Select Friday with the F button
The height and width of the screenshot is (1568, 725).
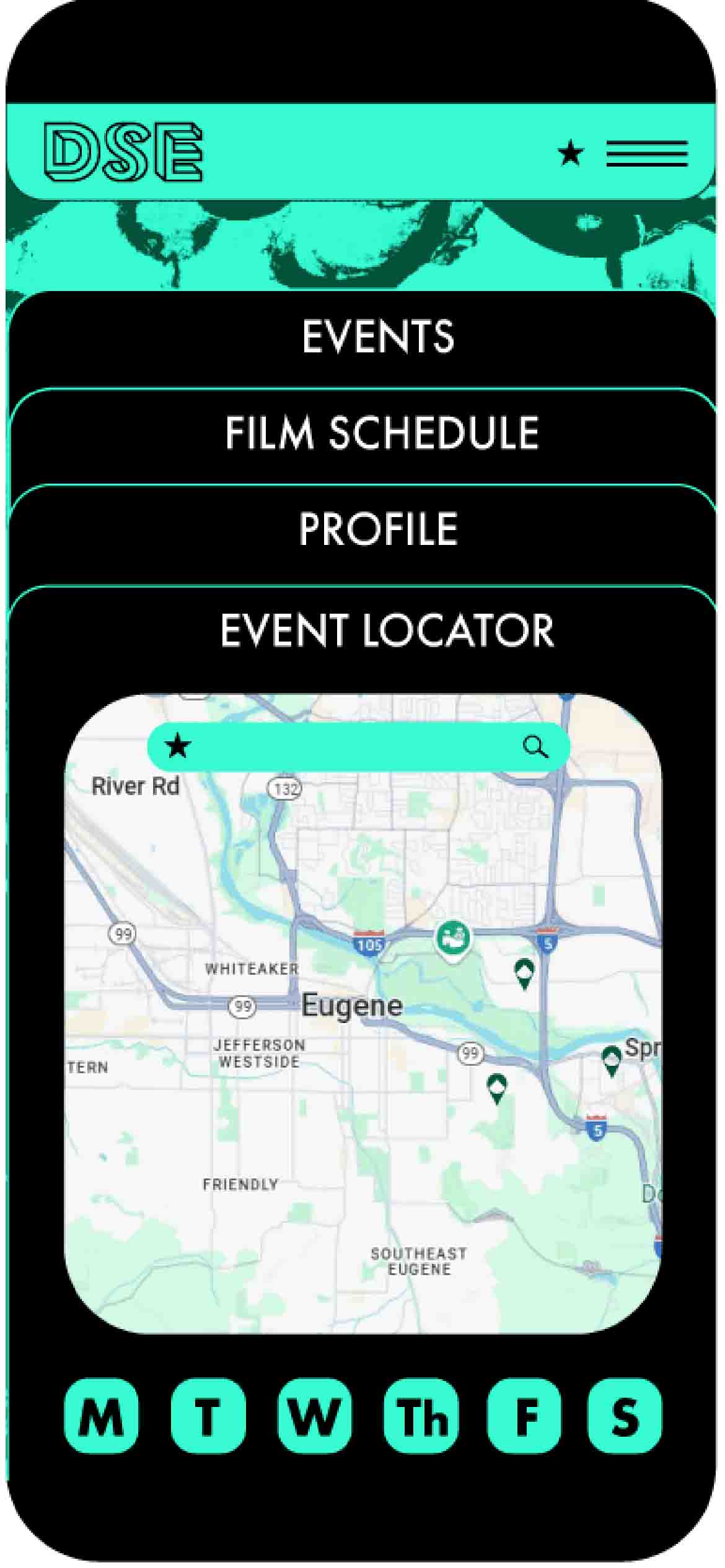coord(524,1416)
